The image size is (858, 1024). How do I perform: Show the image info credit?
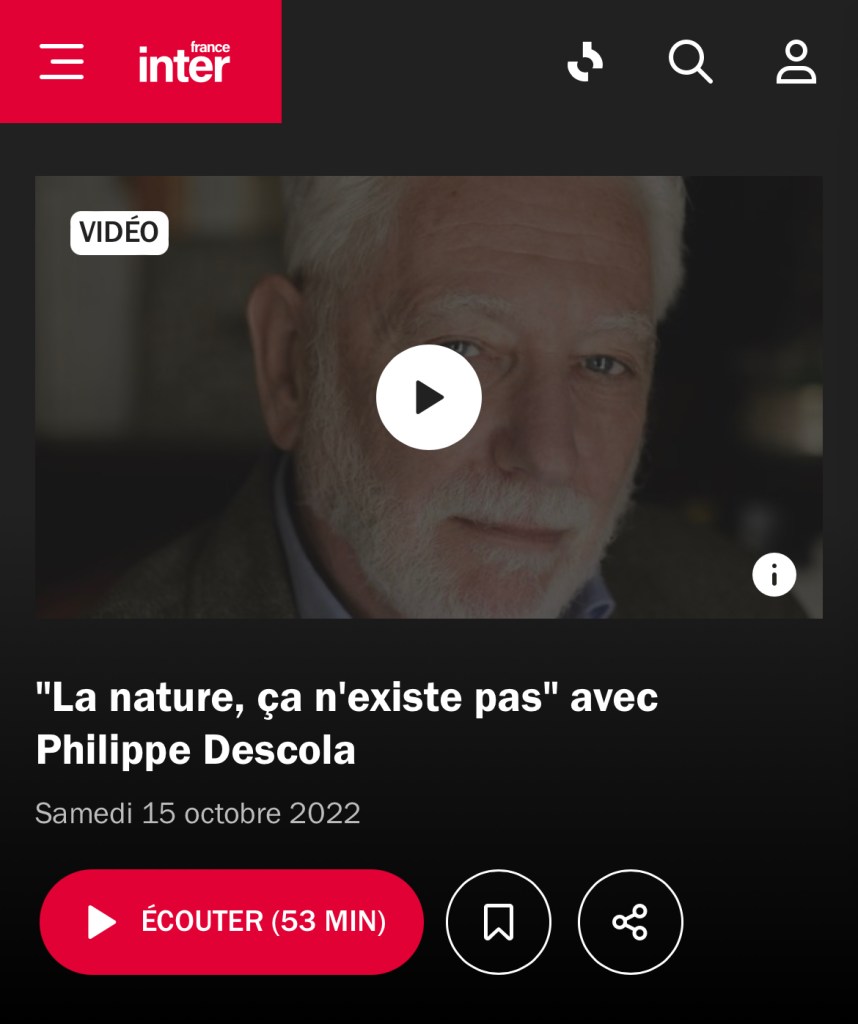tap(774, 575)
